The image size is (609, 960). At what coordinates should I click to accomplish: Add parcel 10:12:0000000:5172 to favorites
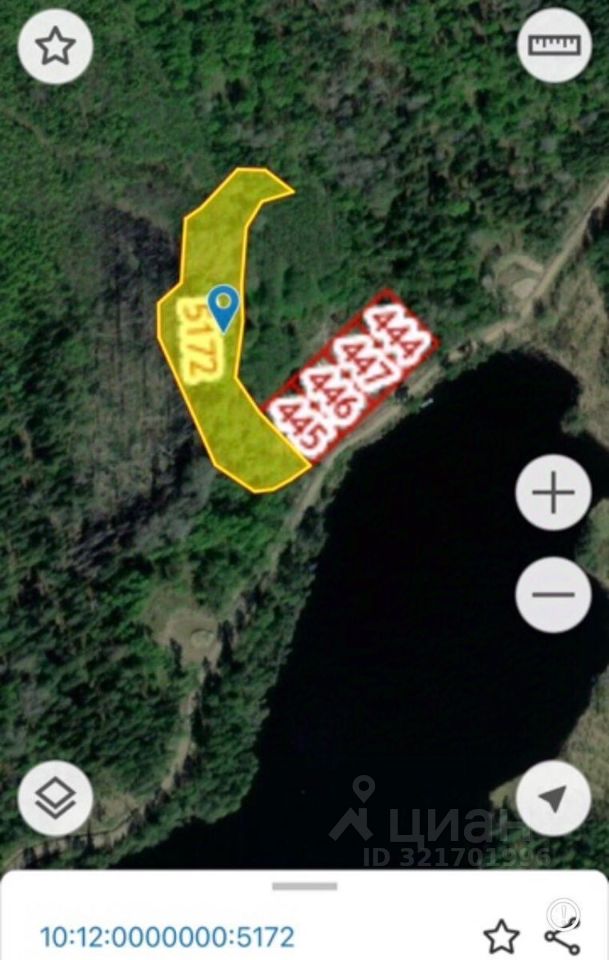tap(501, 937)
